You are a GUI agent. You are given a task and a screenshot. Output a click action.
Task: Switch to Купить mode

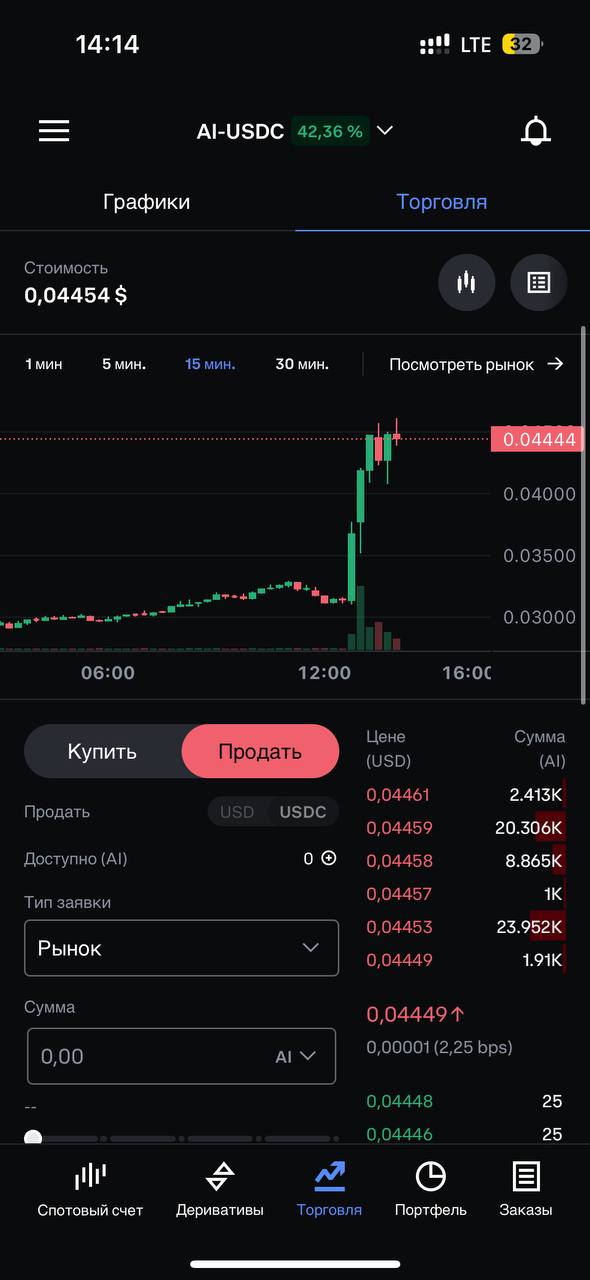[x=102, y=751]
